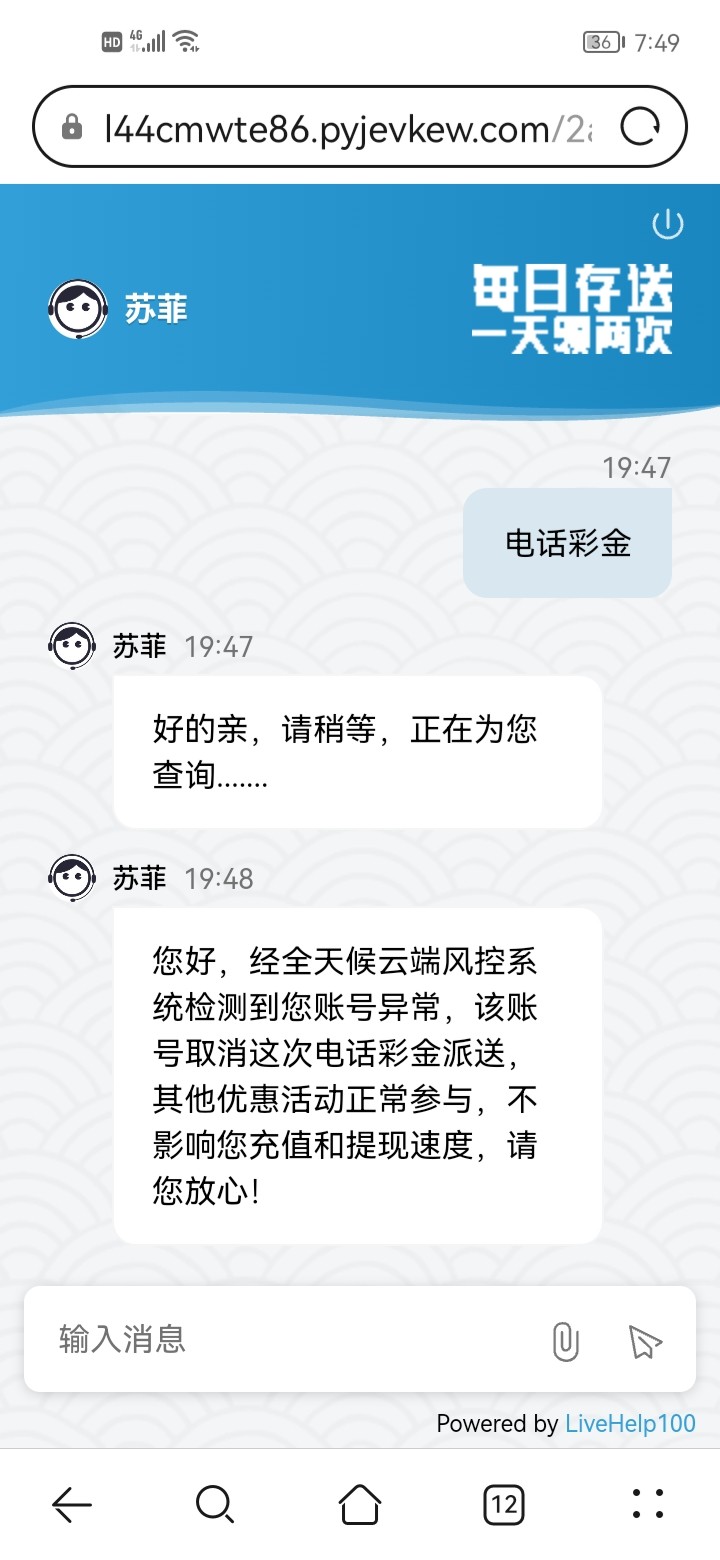Viewport: 720px width, 1560px height.
Task: End the chat with the power icon
Action: point(667,224)
